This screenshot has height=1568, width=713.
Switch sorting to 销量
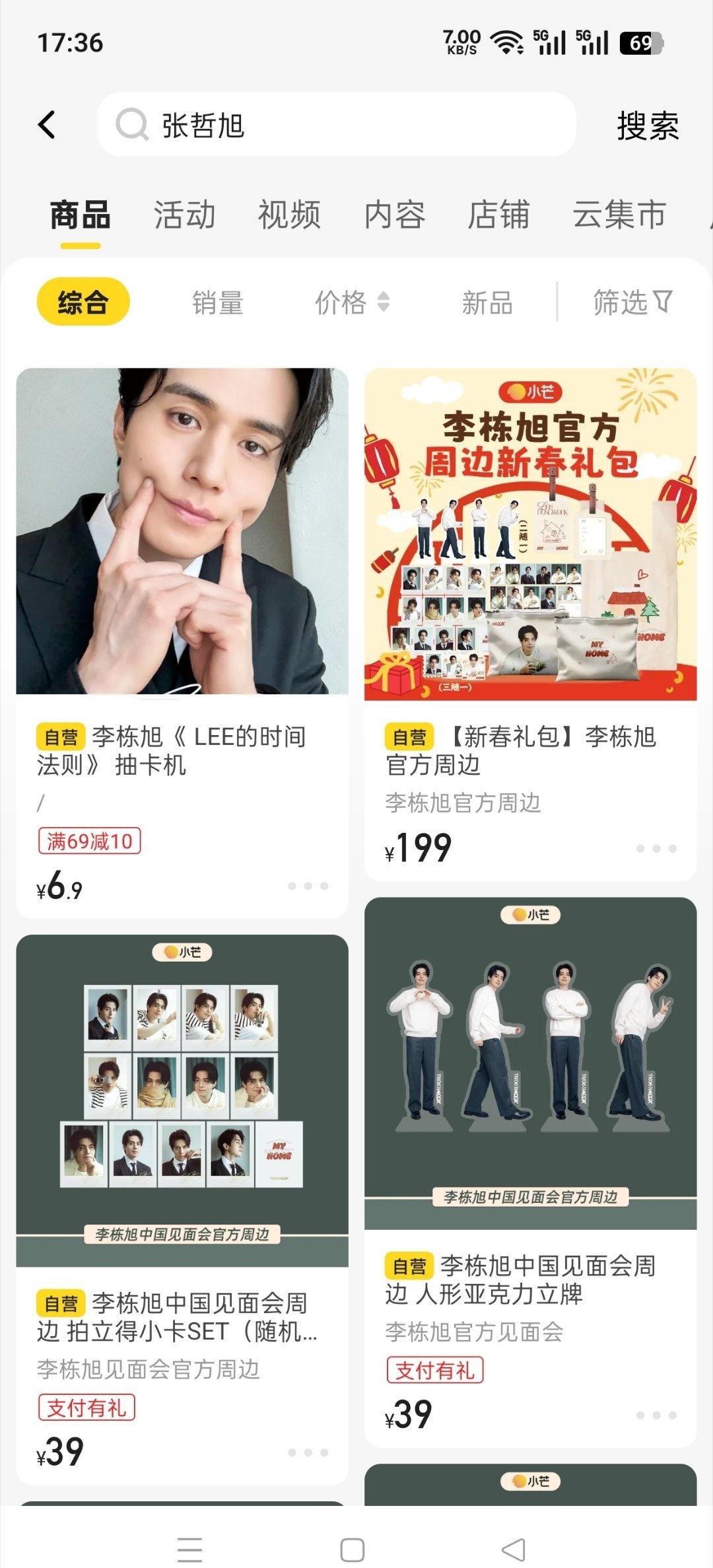(x=219, y=303)
